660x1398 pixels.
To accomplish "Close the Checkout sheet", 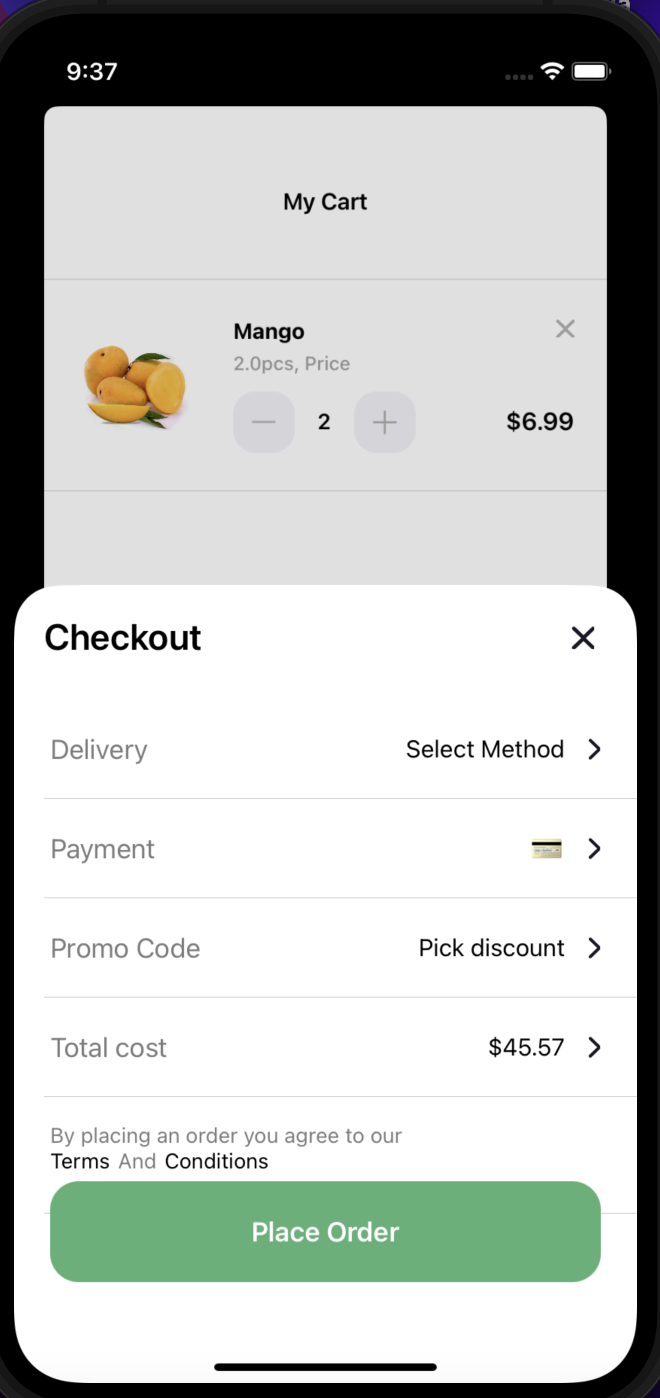I will (x=583, y=638).
